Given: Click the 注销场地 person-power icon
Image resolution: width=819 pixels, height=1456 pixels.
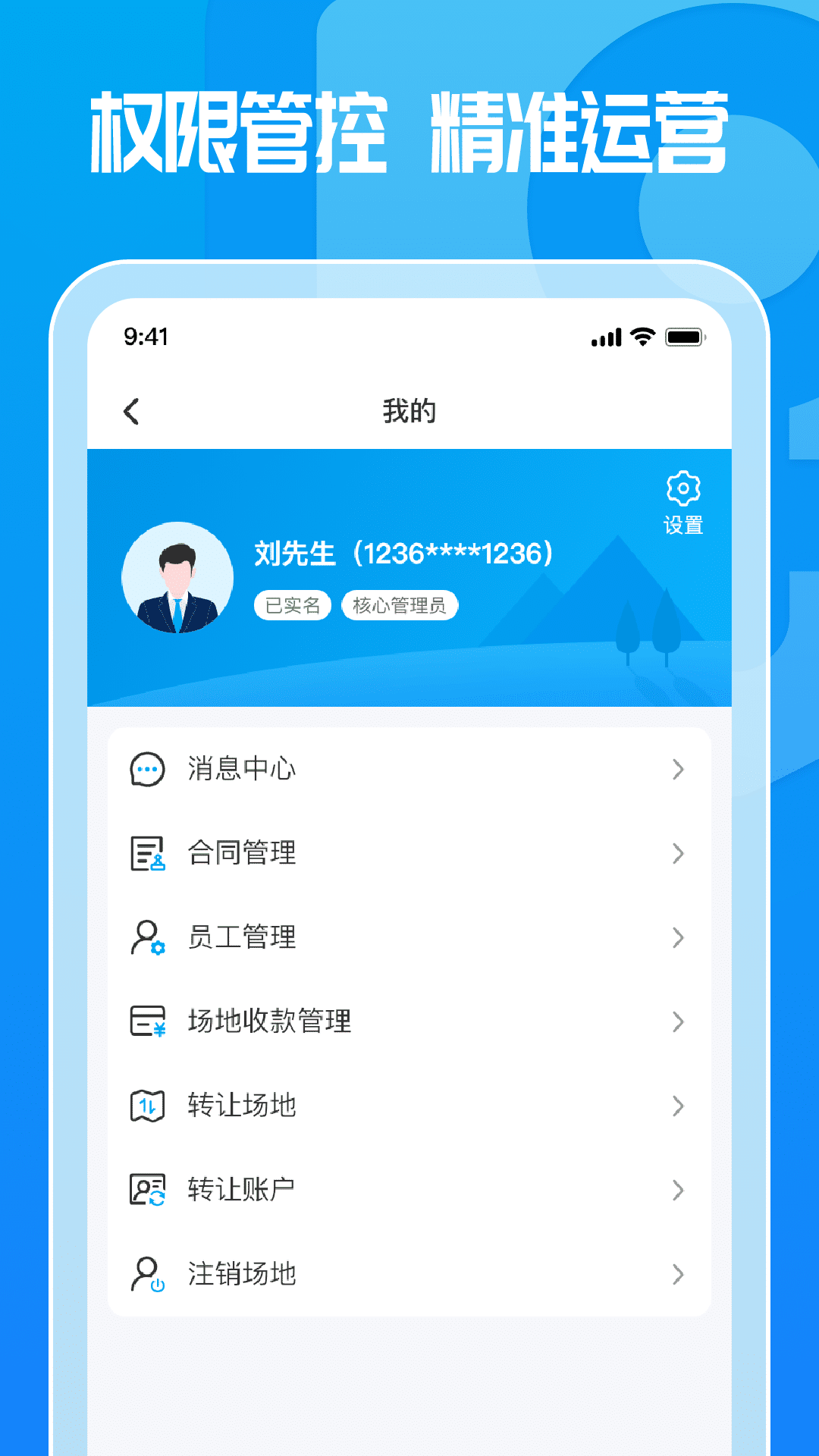Looking at the screenshot, I should click(149, 1275).
